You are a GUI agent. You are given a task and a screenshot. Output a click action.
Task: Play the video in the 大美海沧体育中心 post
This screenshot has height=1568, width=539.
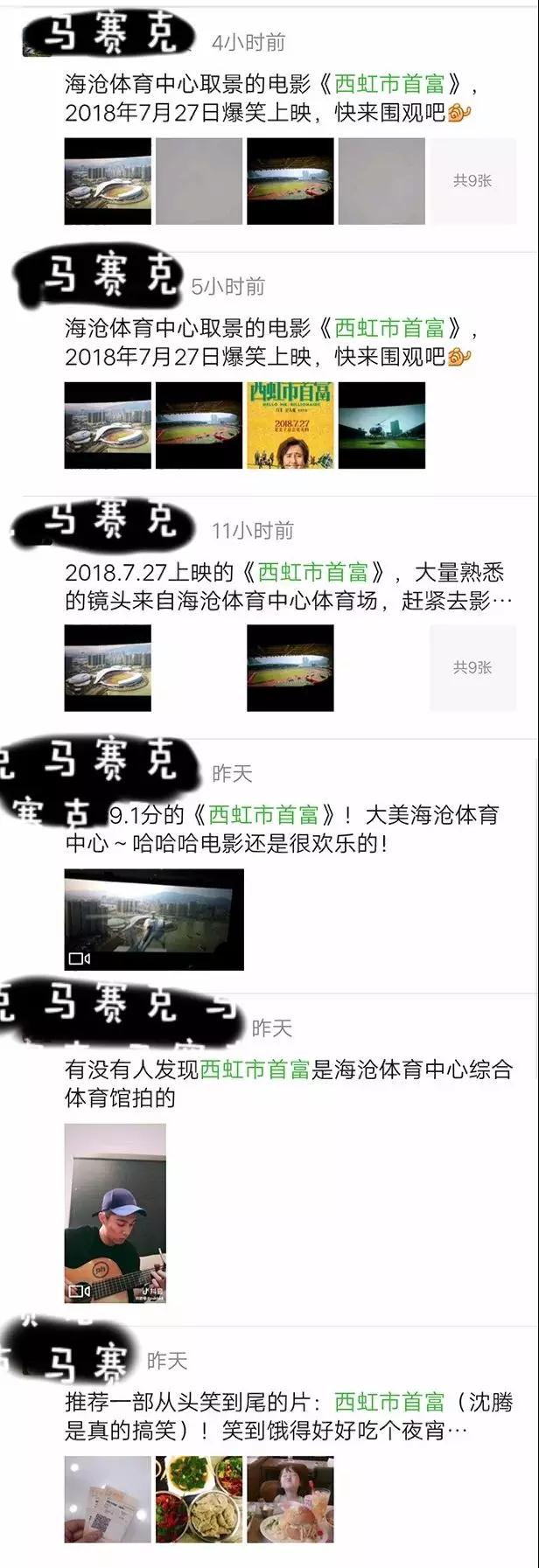point(154,919)
